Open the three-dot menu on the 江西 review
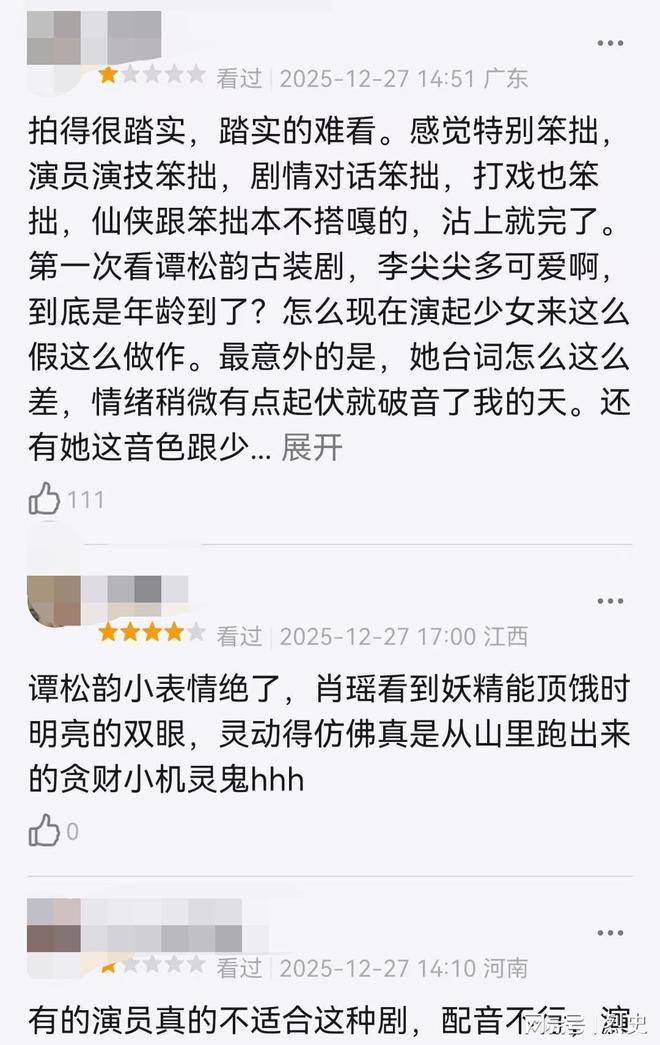This screenshot has width=660, height=1045. pyautogui.click(x=610, y=601)
